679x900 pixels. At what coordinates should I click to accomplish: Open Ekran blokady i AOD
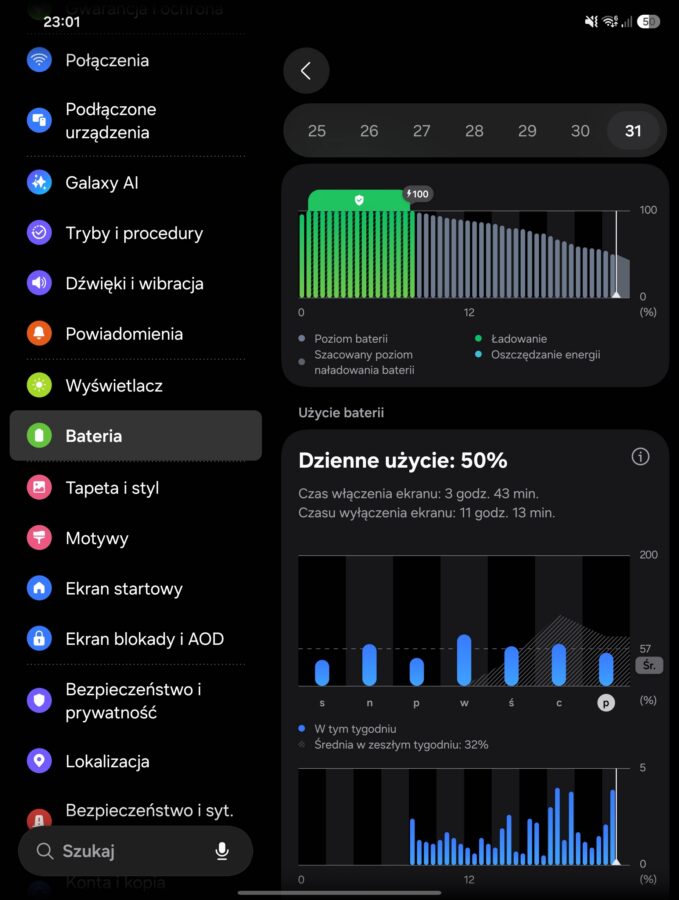(x=135, y=638)
